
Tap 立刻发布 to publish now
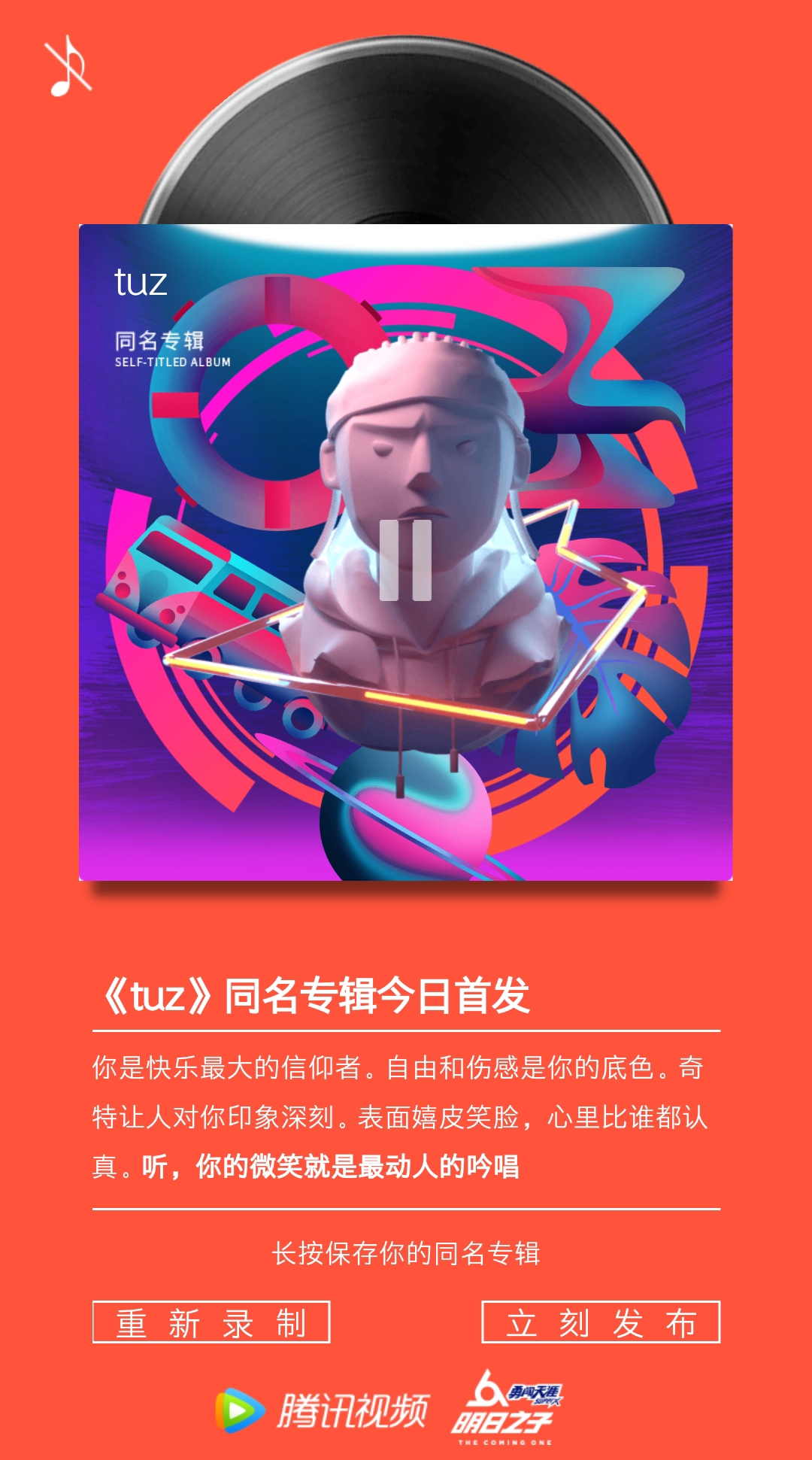[601, 1322]
